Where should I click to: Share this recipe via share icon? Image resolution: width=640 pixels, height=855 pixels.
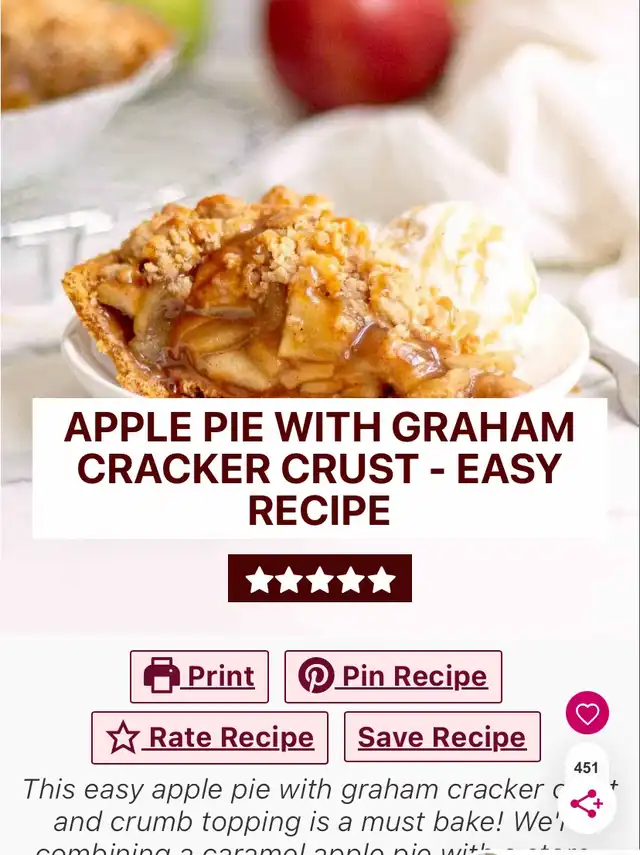point(586,803)
